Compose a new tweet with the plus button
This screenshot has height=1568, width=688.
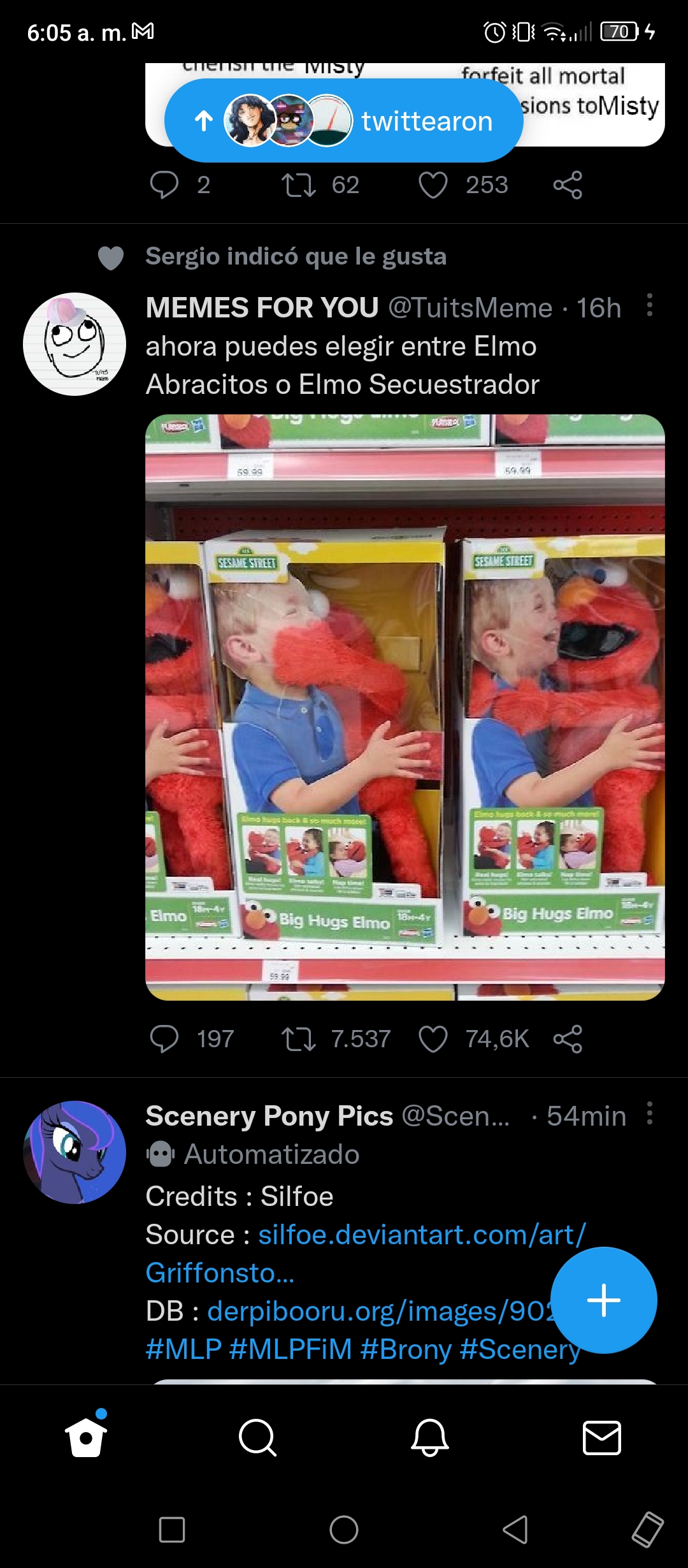click(x=604, y=1300)
